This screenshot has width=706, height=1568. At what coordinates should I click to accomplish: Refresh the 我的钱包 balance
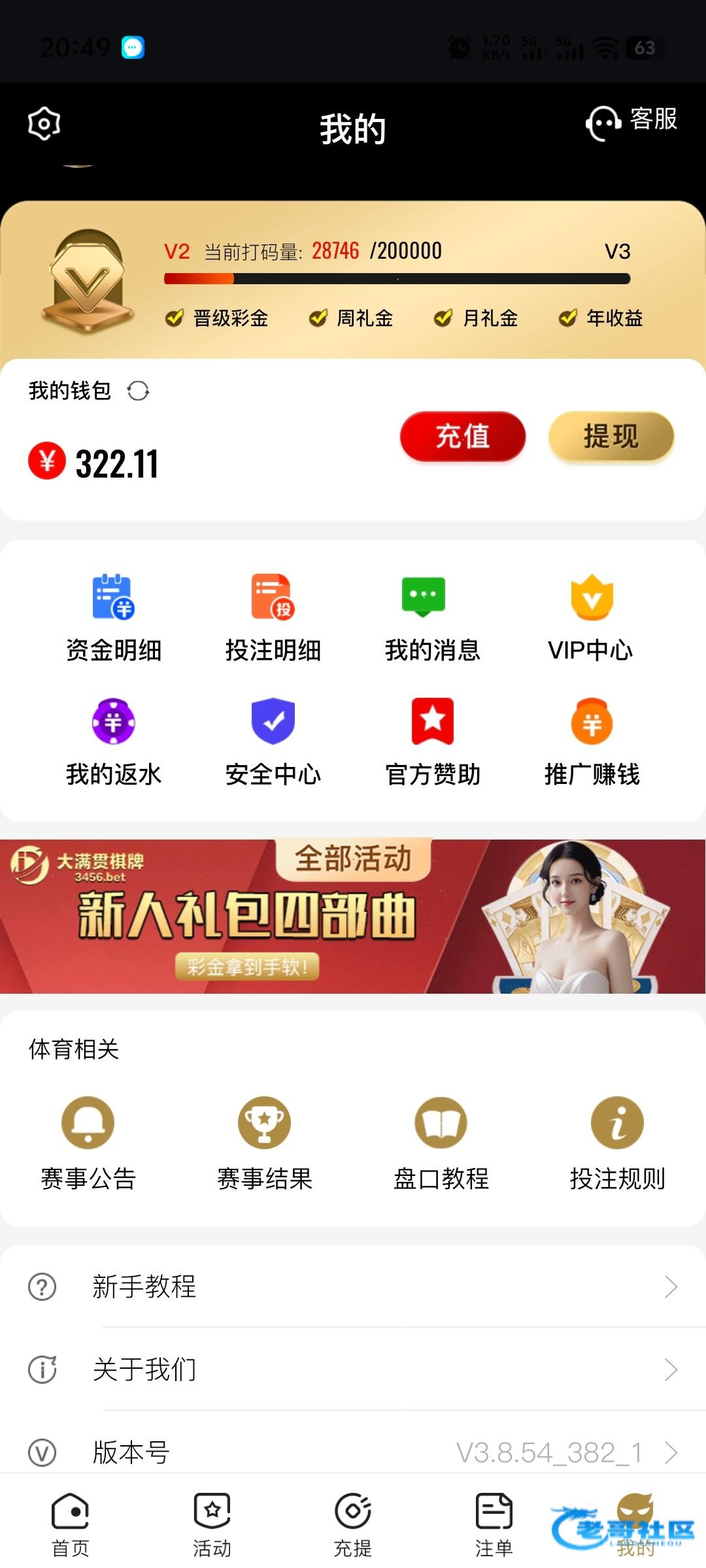(x=138, y=391)
